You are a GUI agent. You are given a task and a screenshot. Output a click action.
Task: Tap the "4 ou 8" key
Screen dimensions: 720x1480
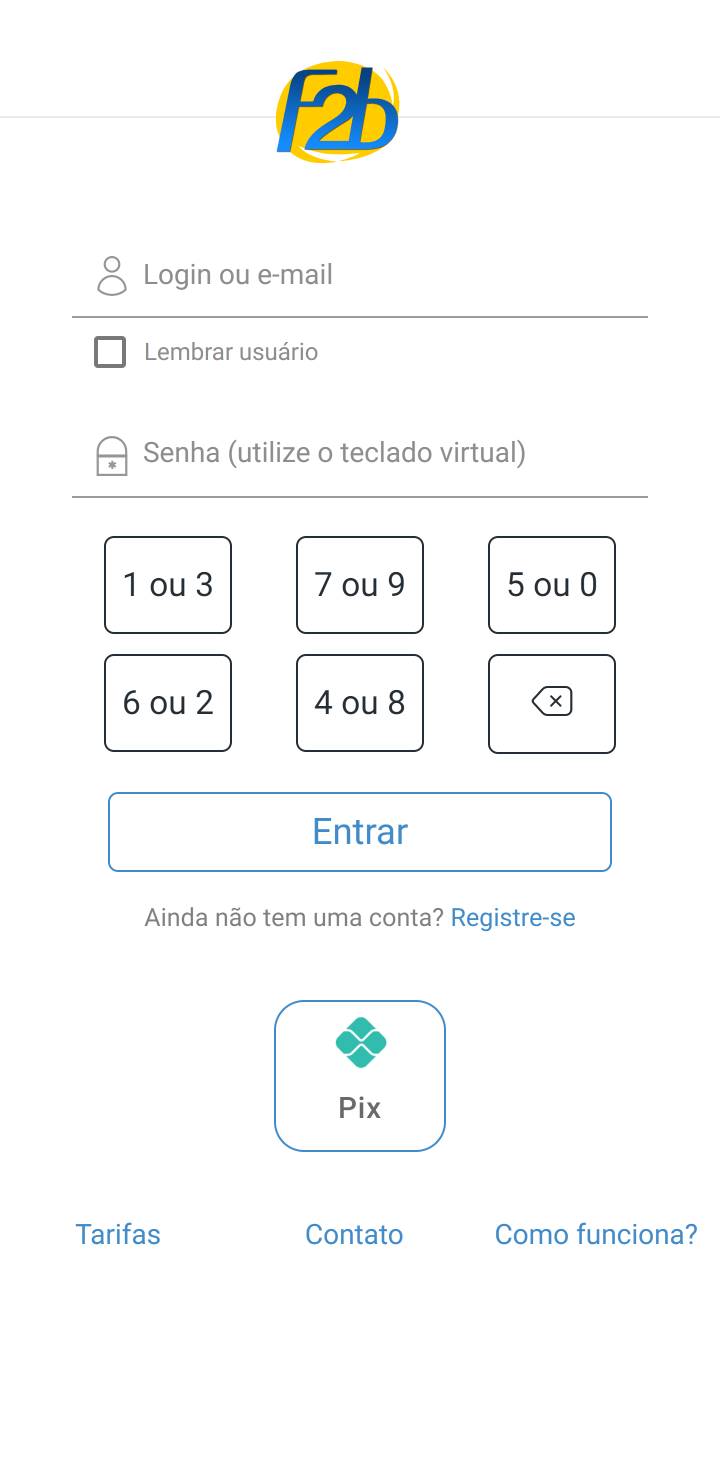[x=360, y=703]
